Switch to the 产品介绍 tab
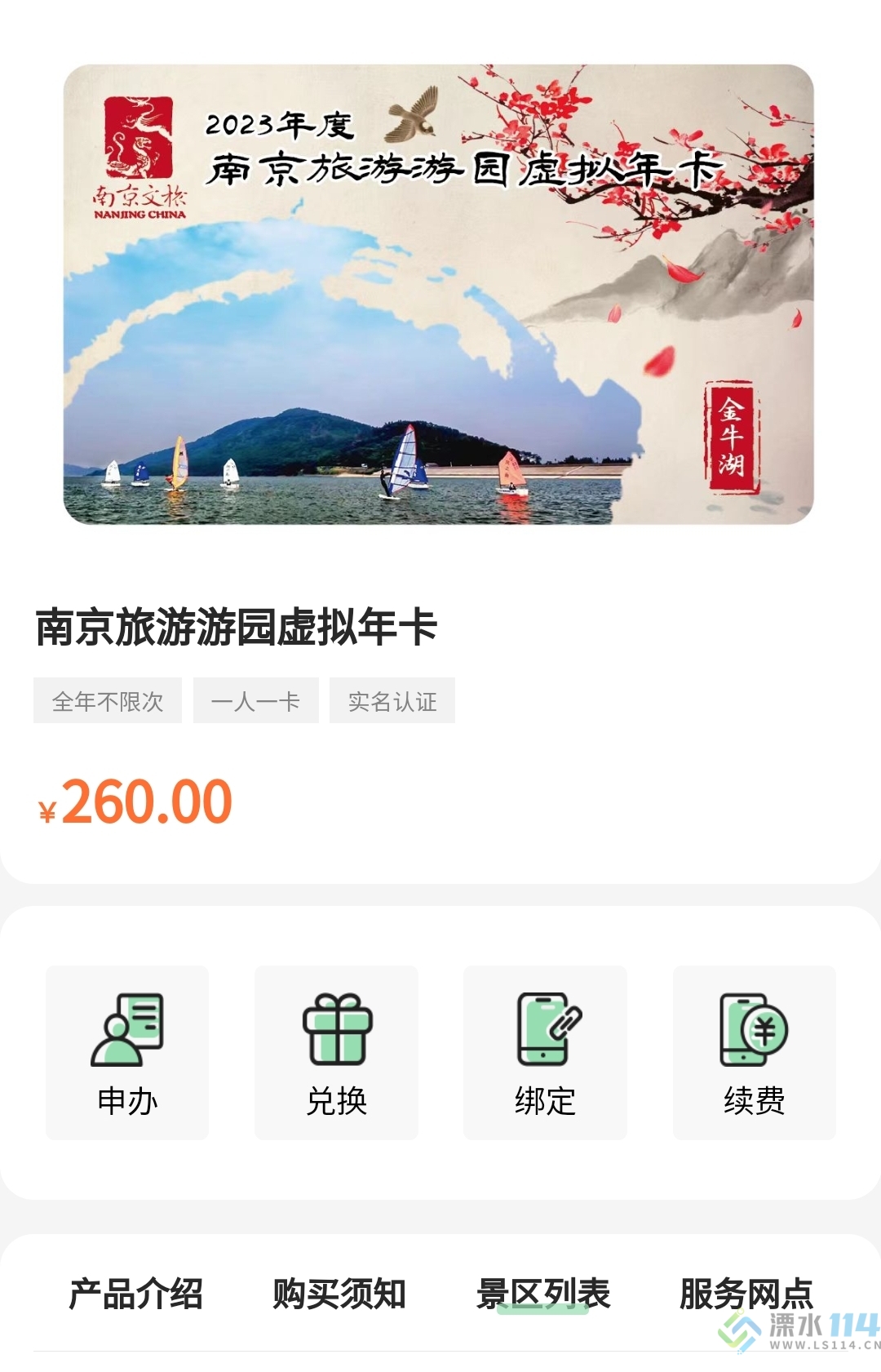 click(135, 1294)
